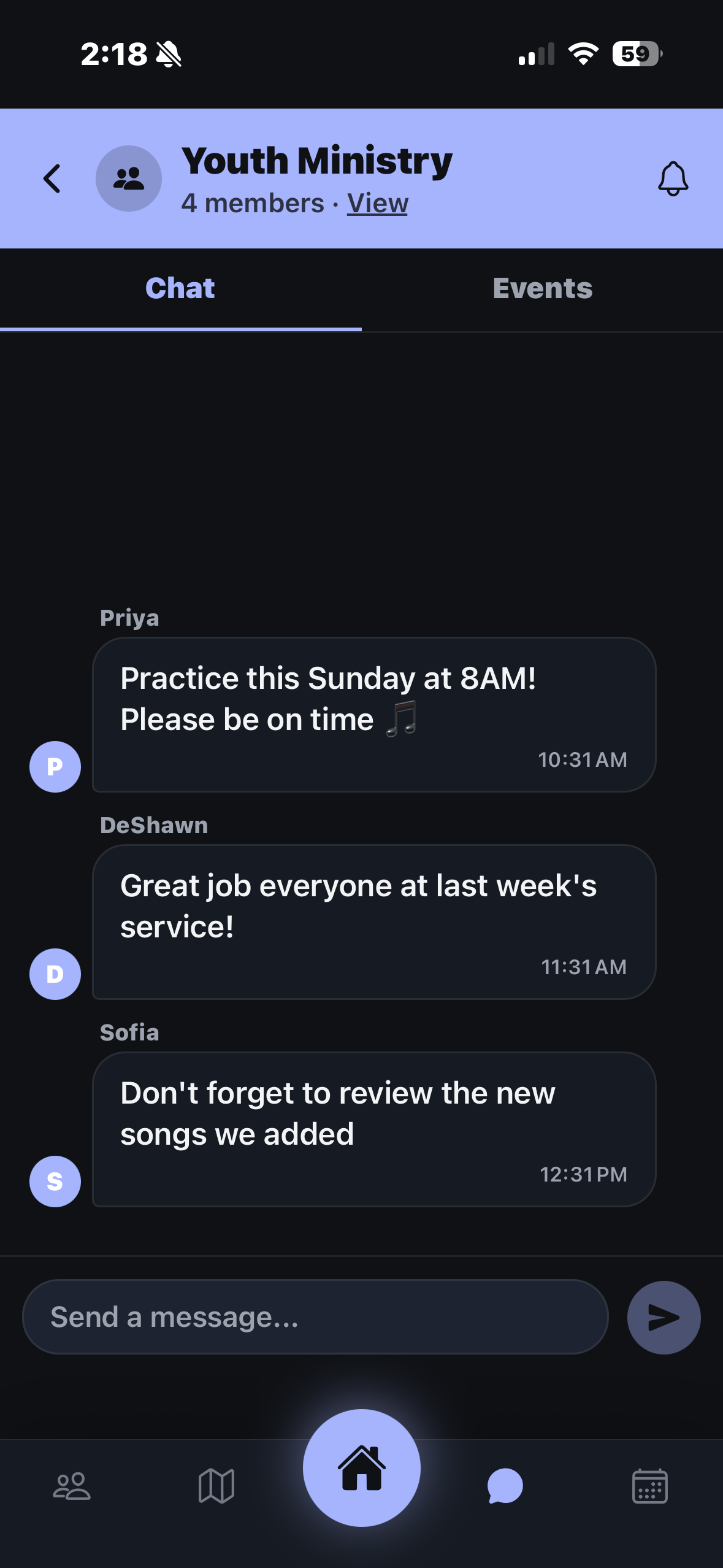View the group members list
The width and height of the screenshot is (723, 1568).
[377, 203]
